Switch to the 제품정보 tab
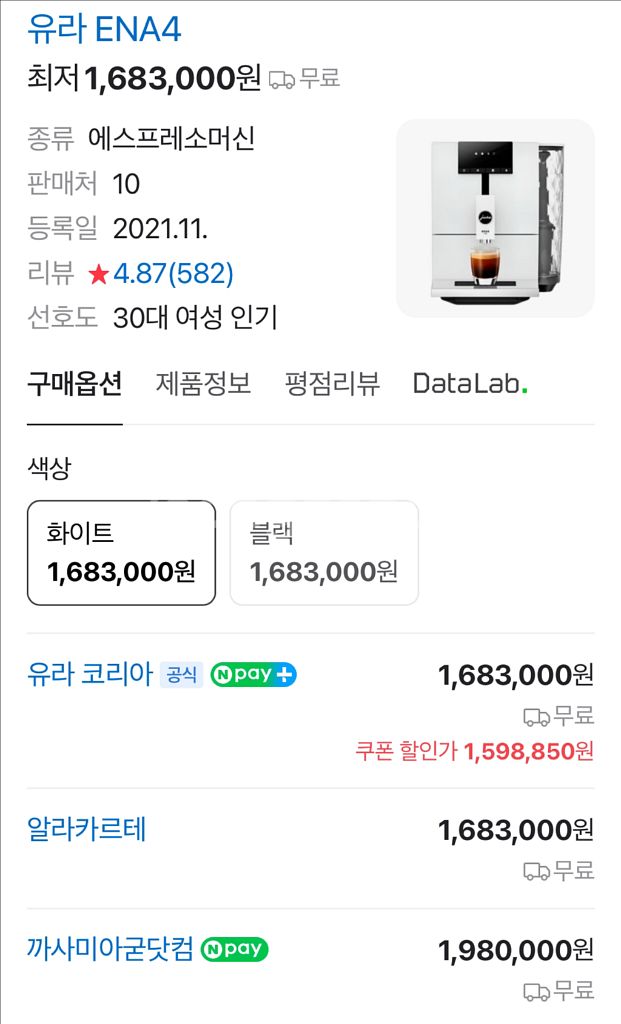The width and height of the screenshot is (621, 1024). tap(203, 384)
